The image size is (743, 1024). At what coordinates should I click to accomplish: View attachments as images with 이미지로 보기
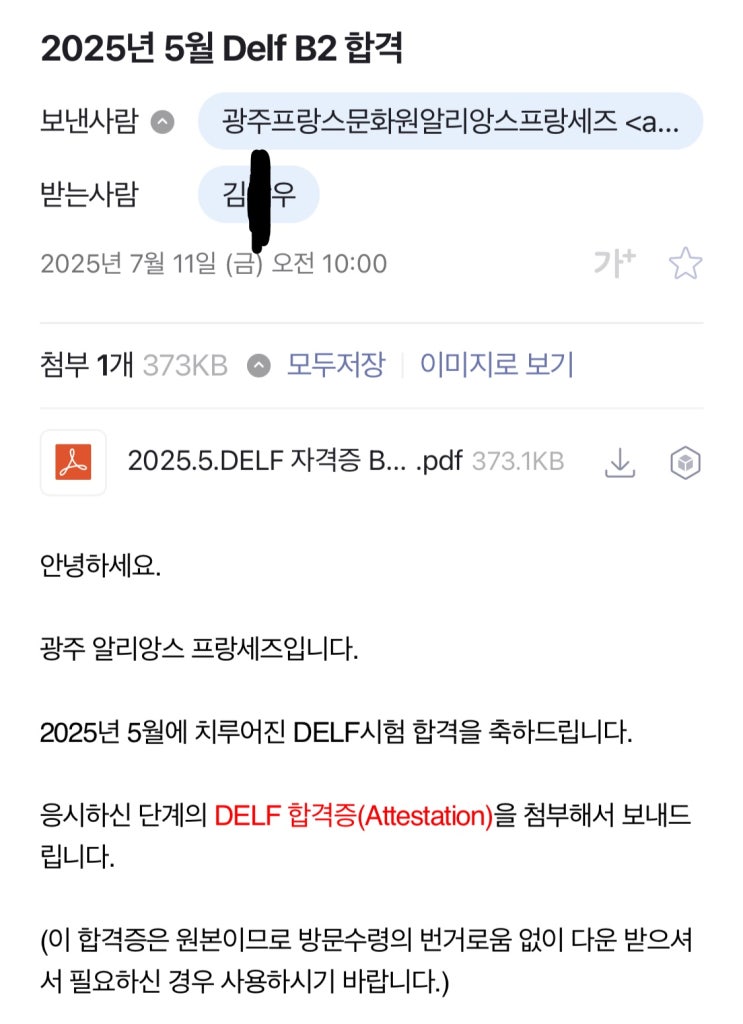pos(496,365)
